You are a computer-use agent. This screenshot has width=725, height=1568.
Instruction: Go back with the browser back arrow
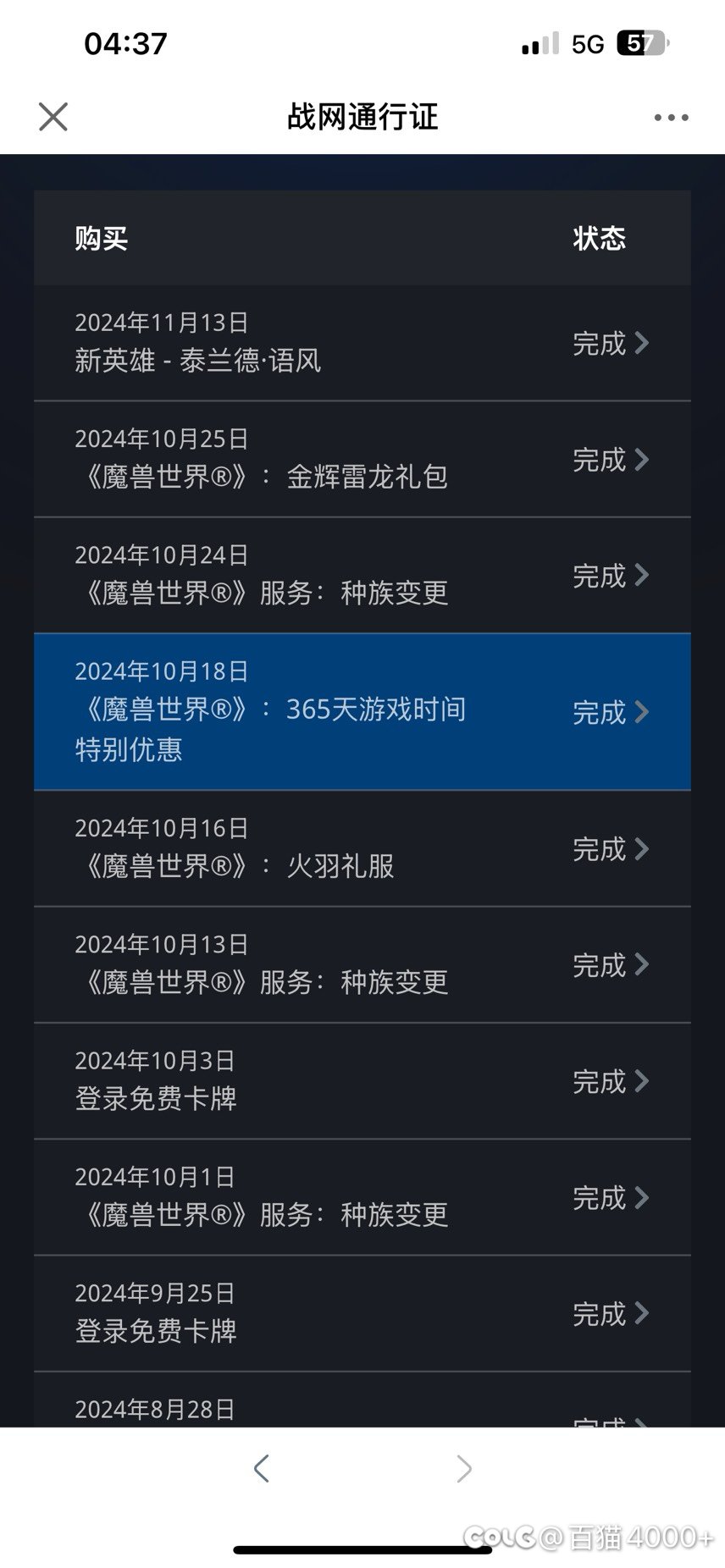261,1468
